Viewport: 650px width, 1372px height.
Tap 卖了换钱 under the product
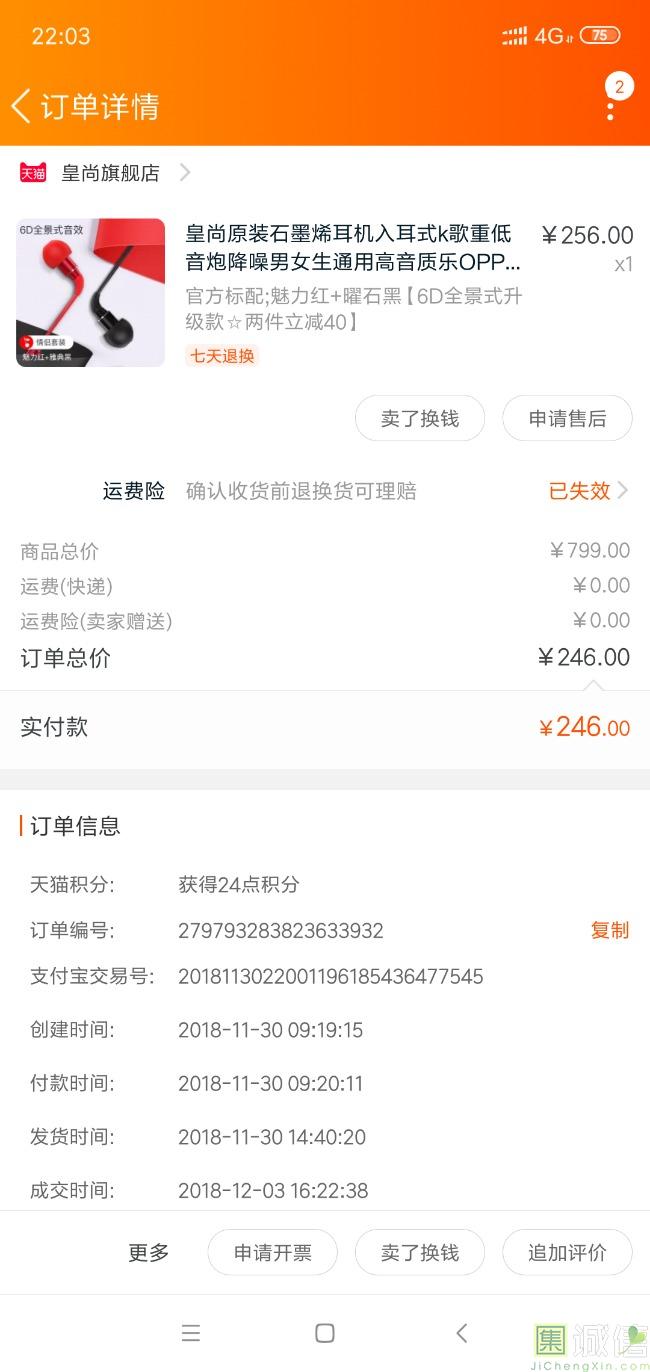click(x=419, y=418)
